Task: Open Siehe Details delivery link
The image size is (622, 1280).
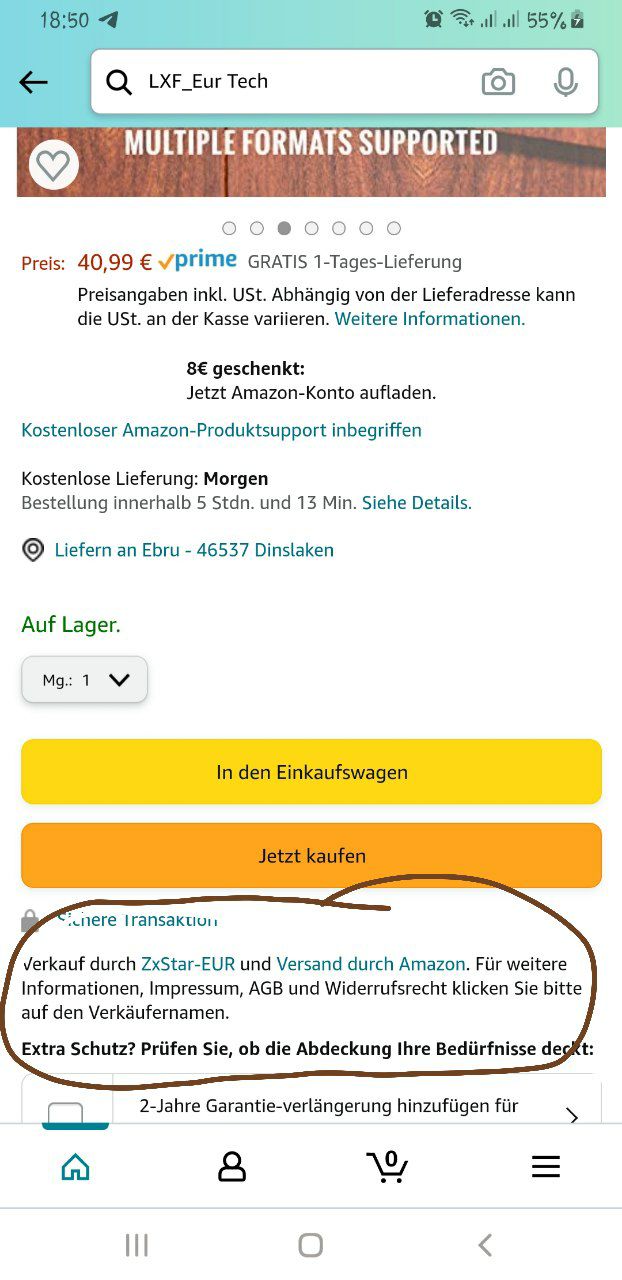Action: coord(416,503)
